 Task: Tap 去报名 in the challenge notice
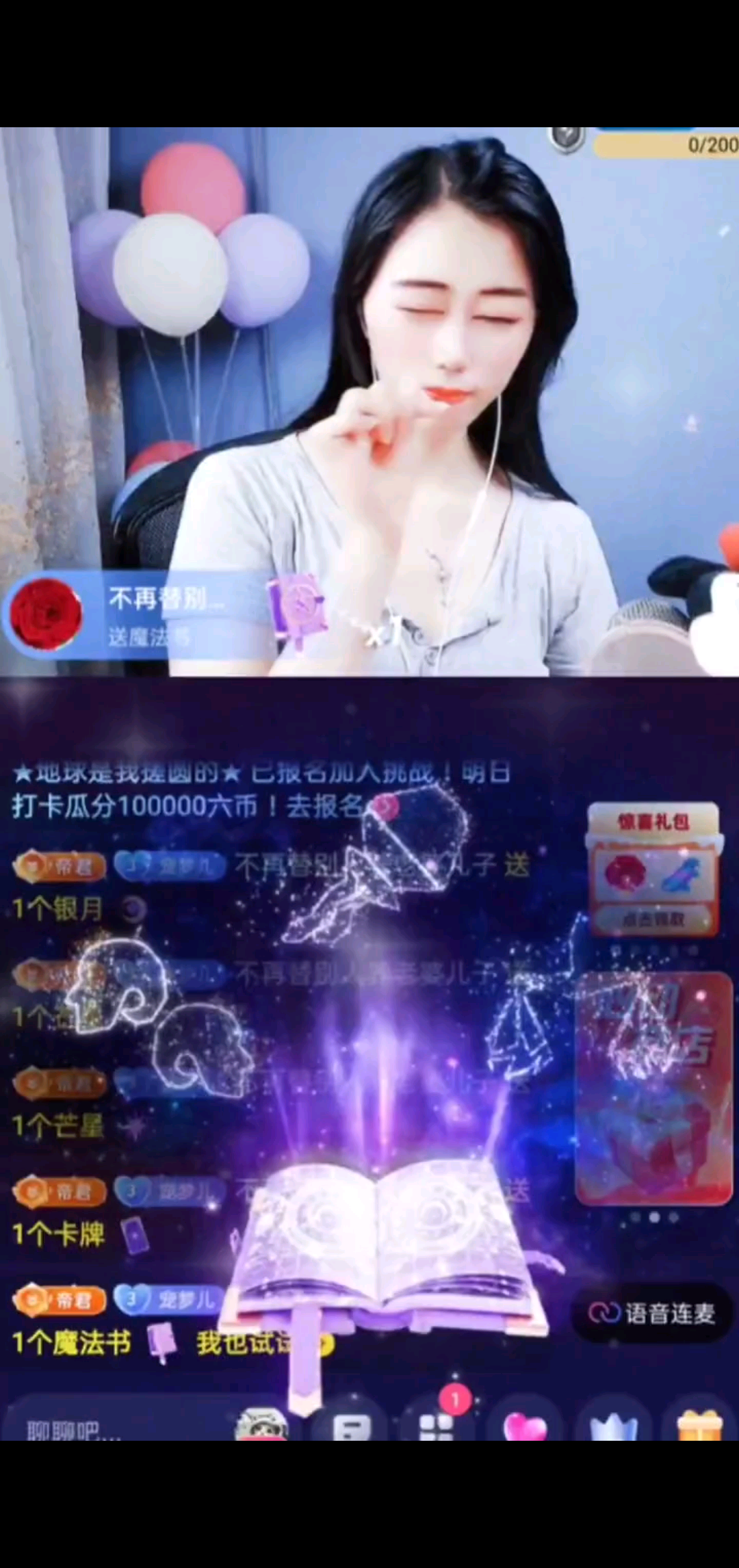[x=325, y=806]
